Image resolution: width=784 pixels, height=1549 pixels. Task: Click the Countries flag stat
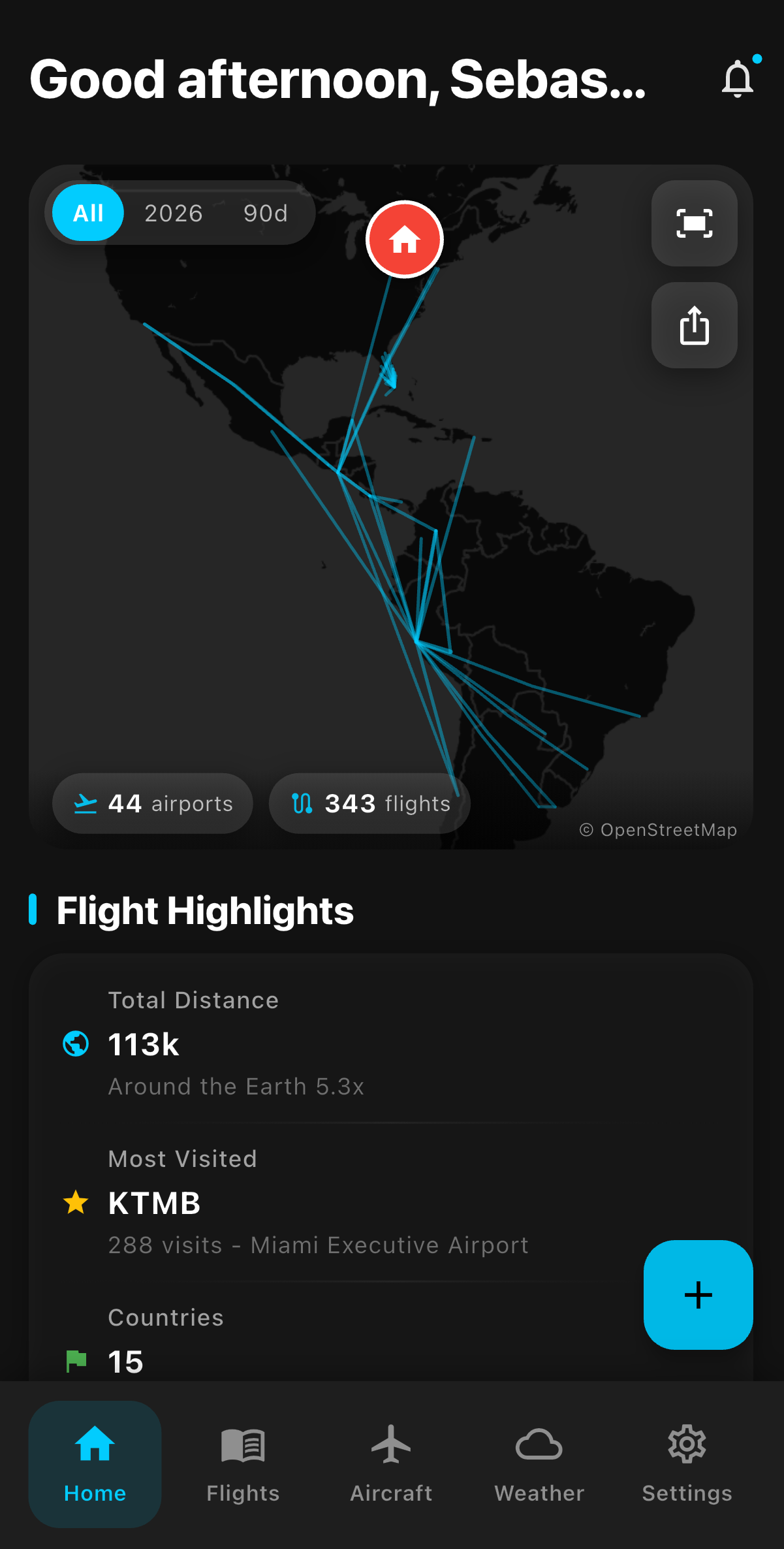click(x=75, y=1361)
